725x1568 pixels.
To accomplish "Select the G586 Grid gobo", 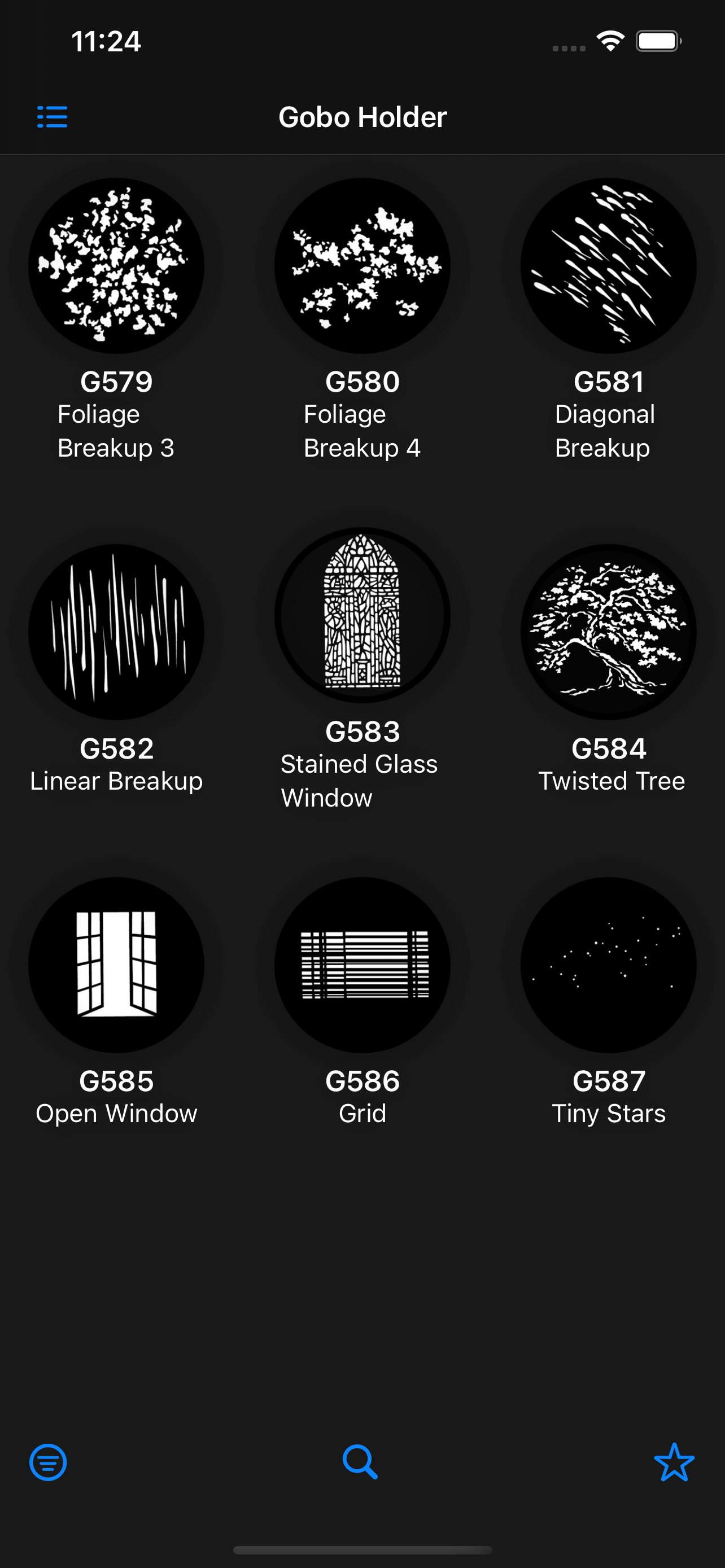I will click(x=362, y=965).
